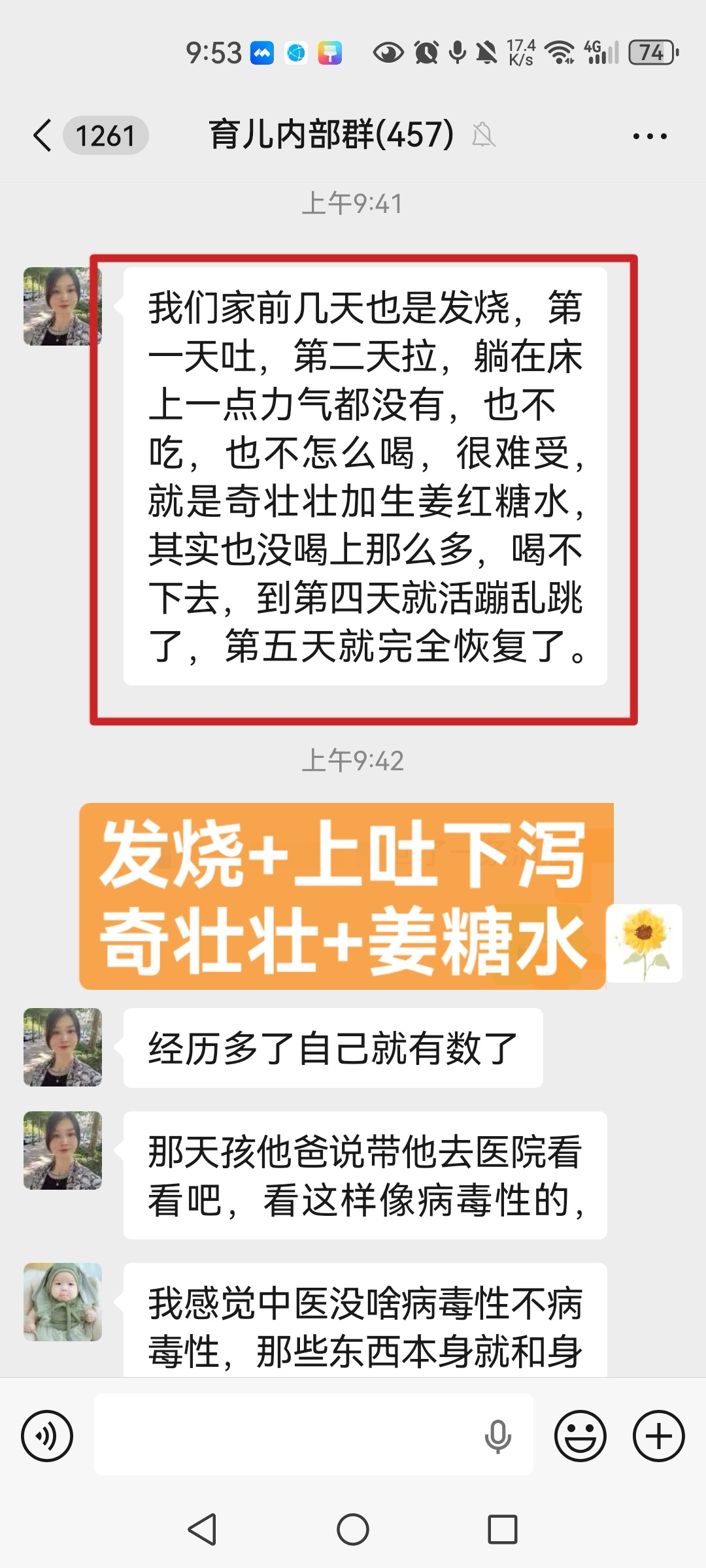Open avatar beside "那天孩他爸说" message
706x1568 pixels.
point(63,1151)
